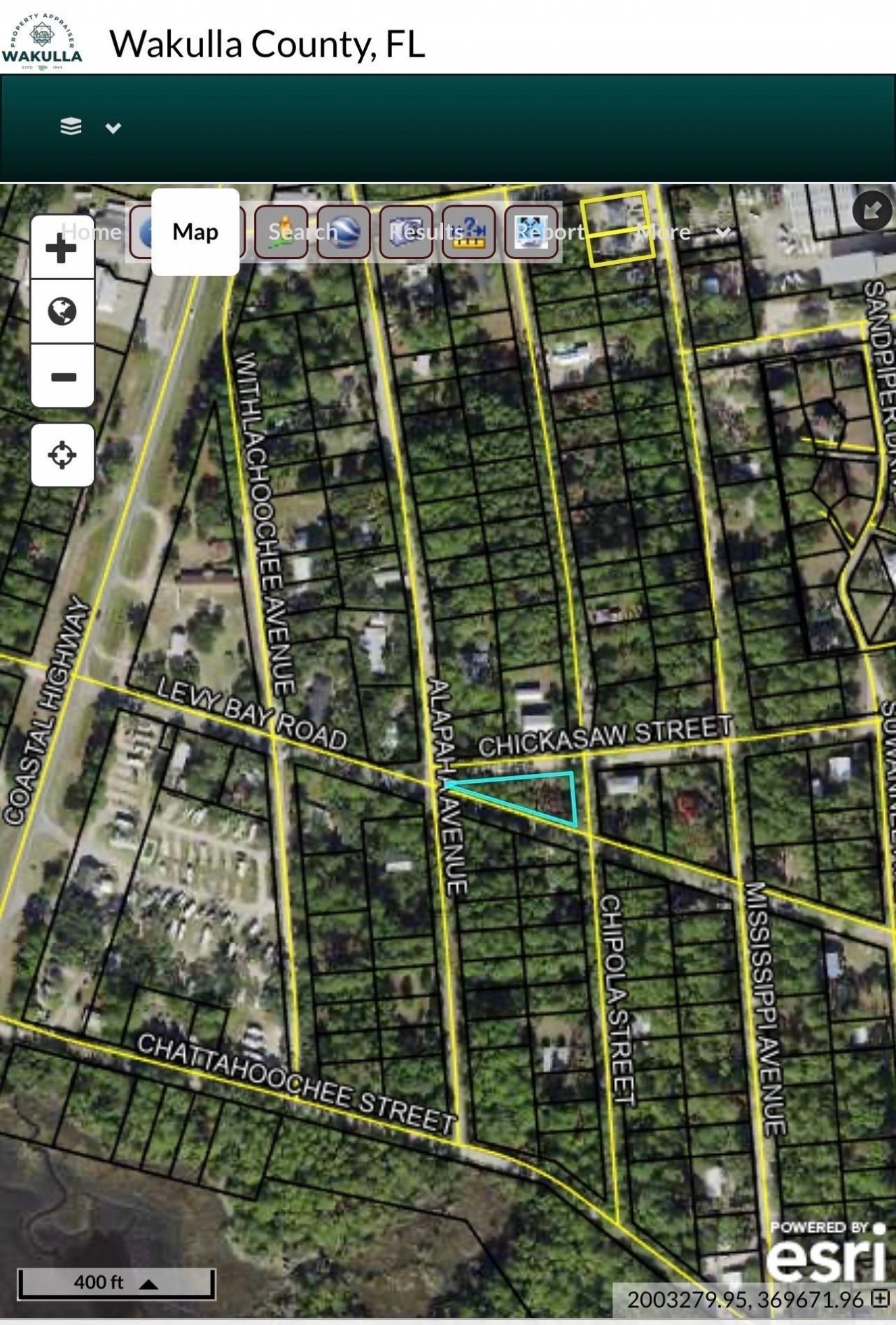Zoom out on the map
Screen dimensions: 896x1325
pos(62,377)
